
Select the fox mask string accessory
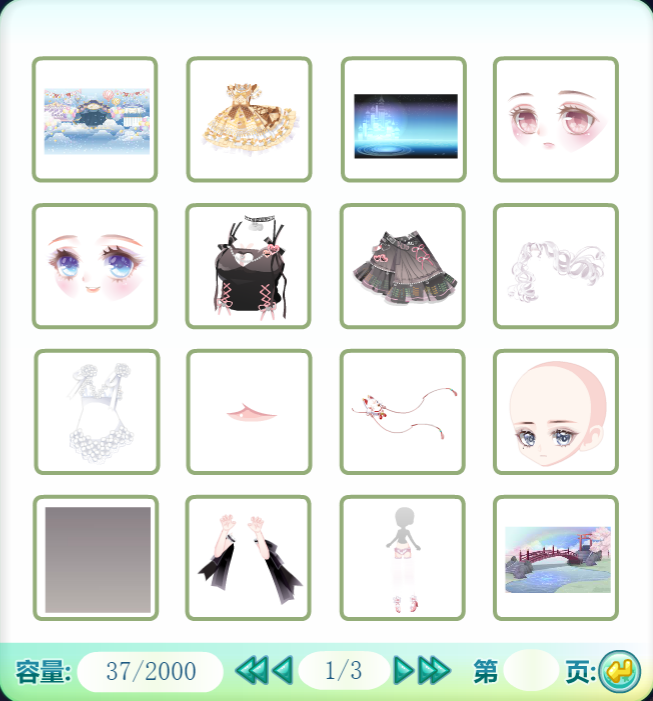[x=402, y=412]
